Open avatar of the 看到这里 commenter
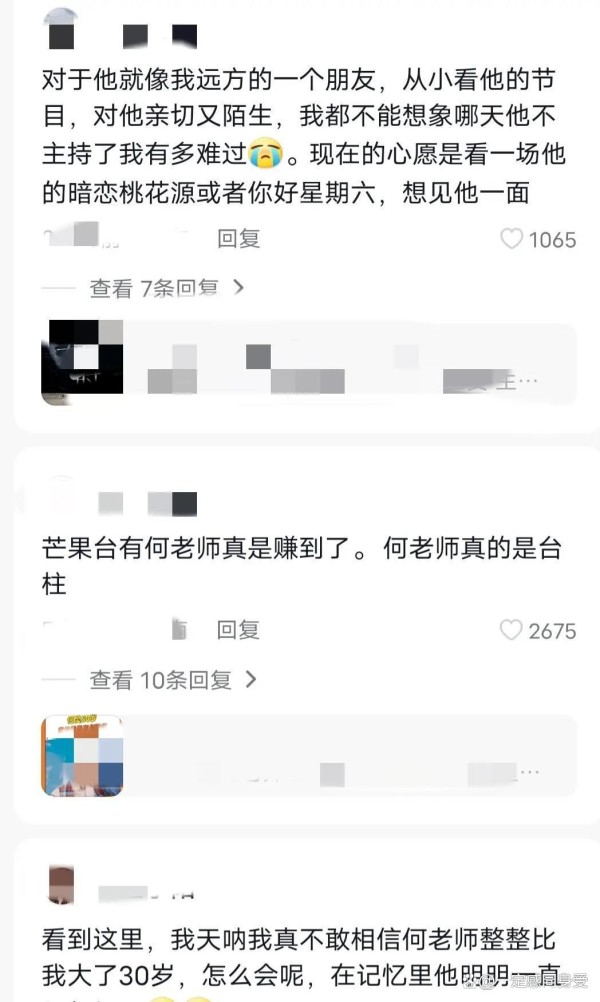 click(61, 885)
